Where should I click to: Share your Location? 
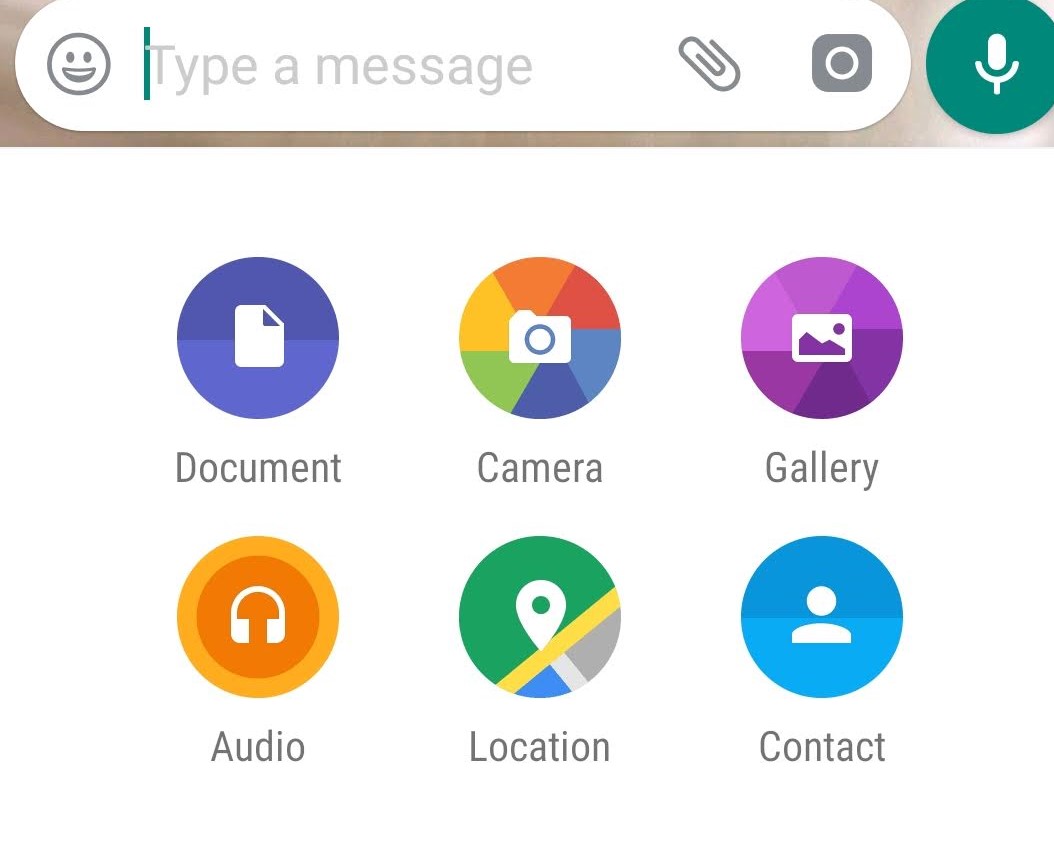point(540,617)
